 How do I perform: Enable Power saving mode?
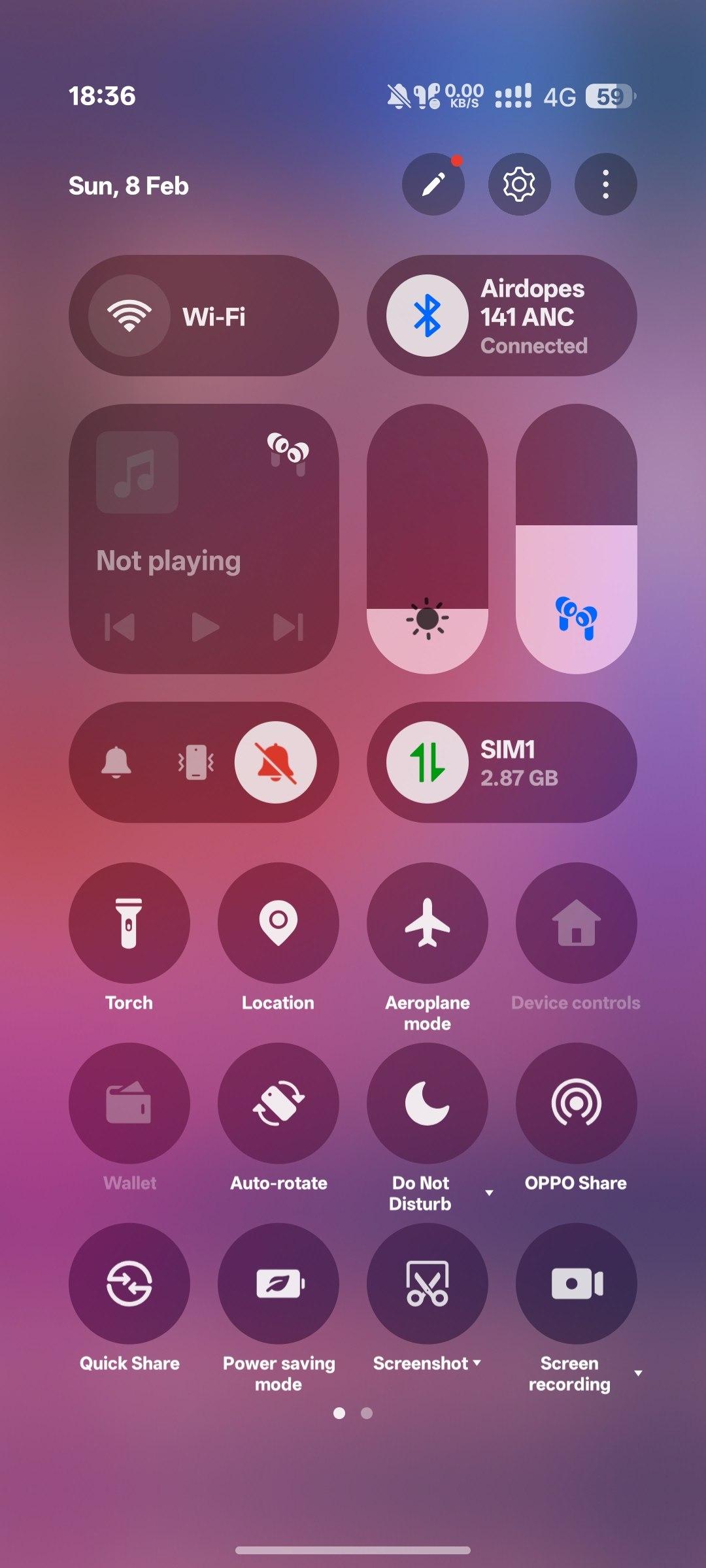278,1284
